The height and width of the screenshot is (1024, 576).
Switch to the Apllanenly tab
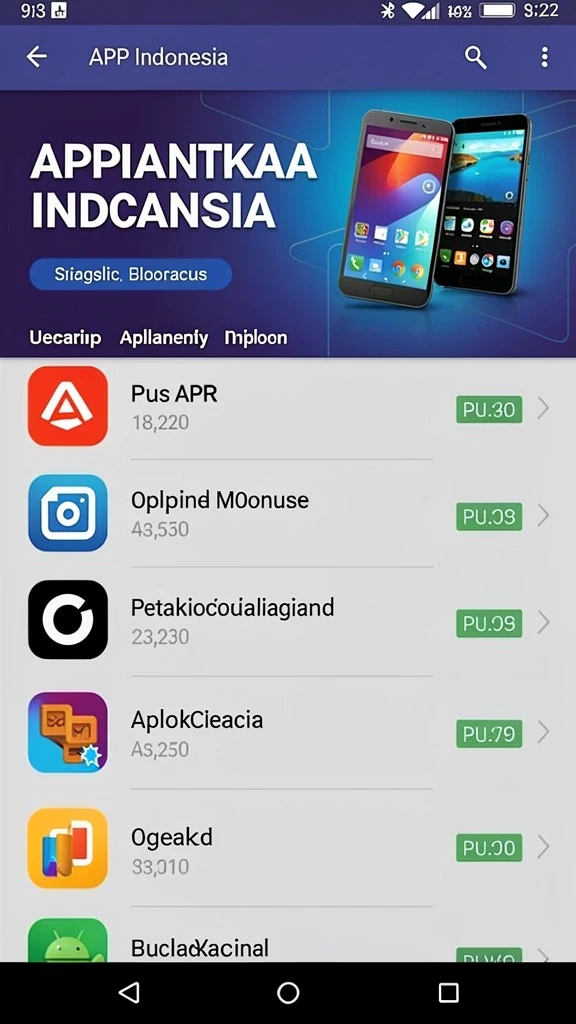(x=164, y=338)
